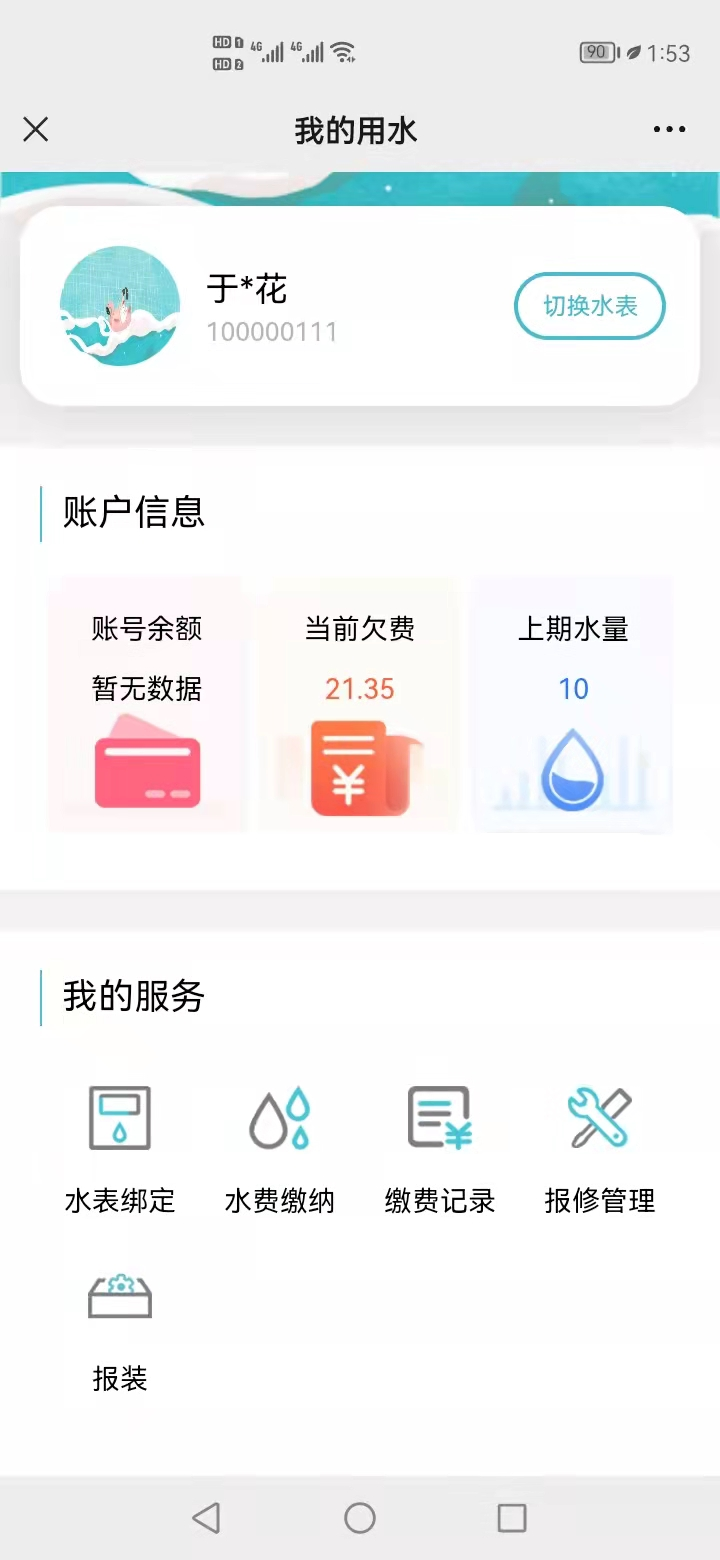View the 当前欠费 card
Viewport: 720px width, 1560px height.
click(x=359, y=704)
